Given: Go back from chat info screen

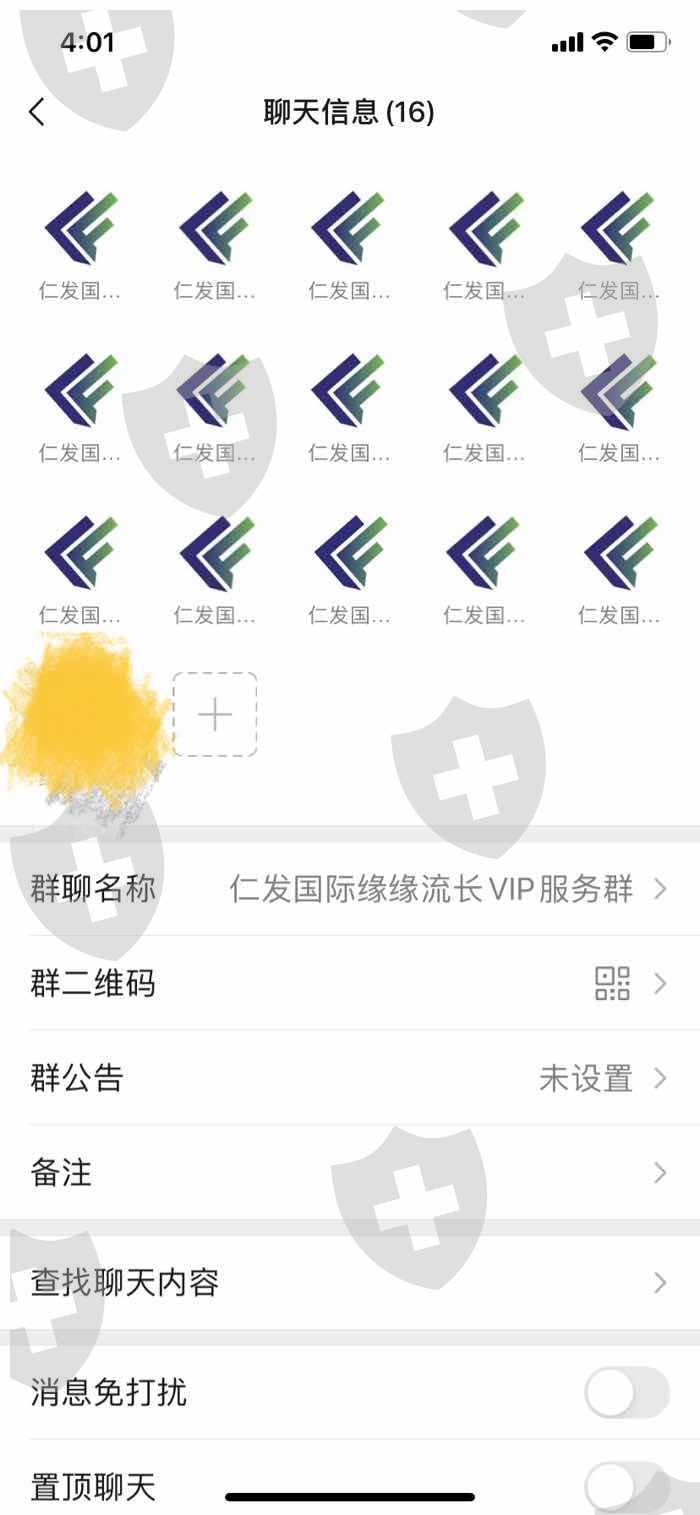Looking at the screenshot, I should click(x=37, y=112).
